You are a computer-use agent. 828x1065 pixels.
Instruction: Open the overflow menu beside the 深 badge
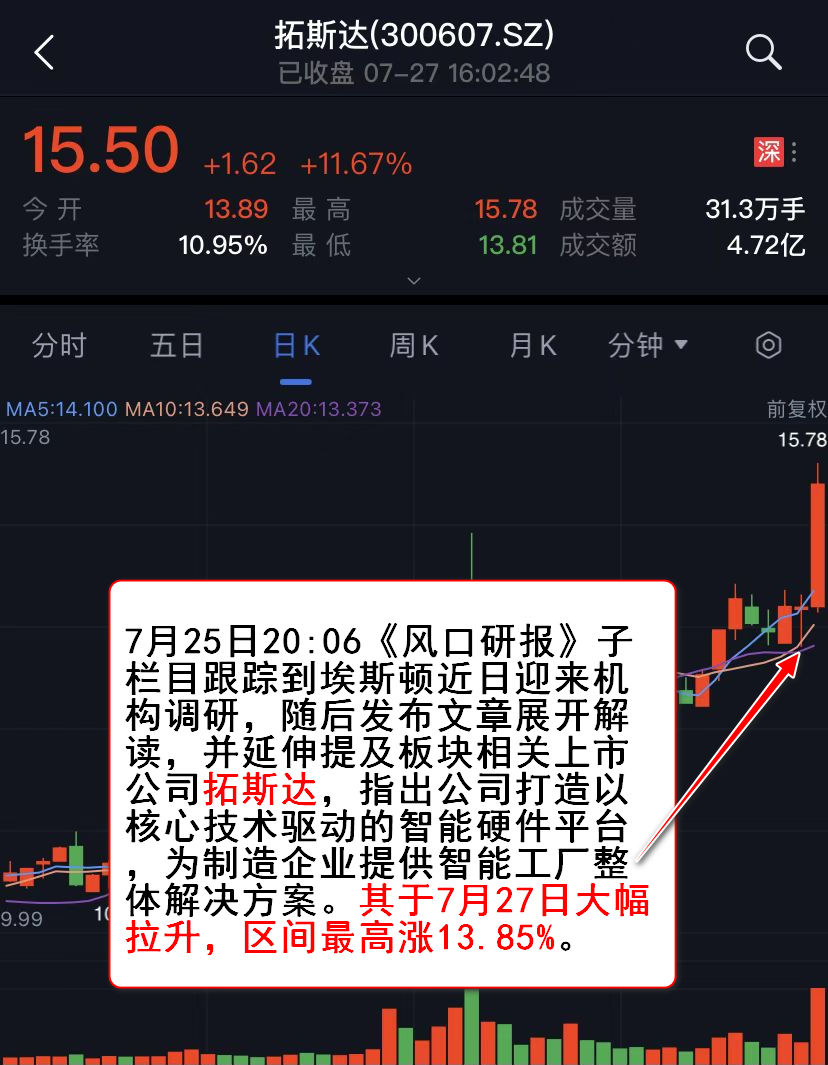(x=794, y=153)
